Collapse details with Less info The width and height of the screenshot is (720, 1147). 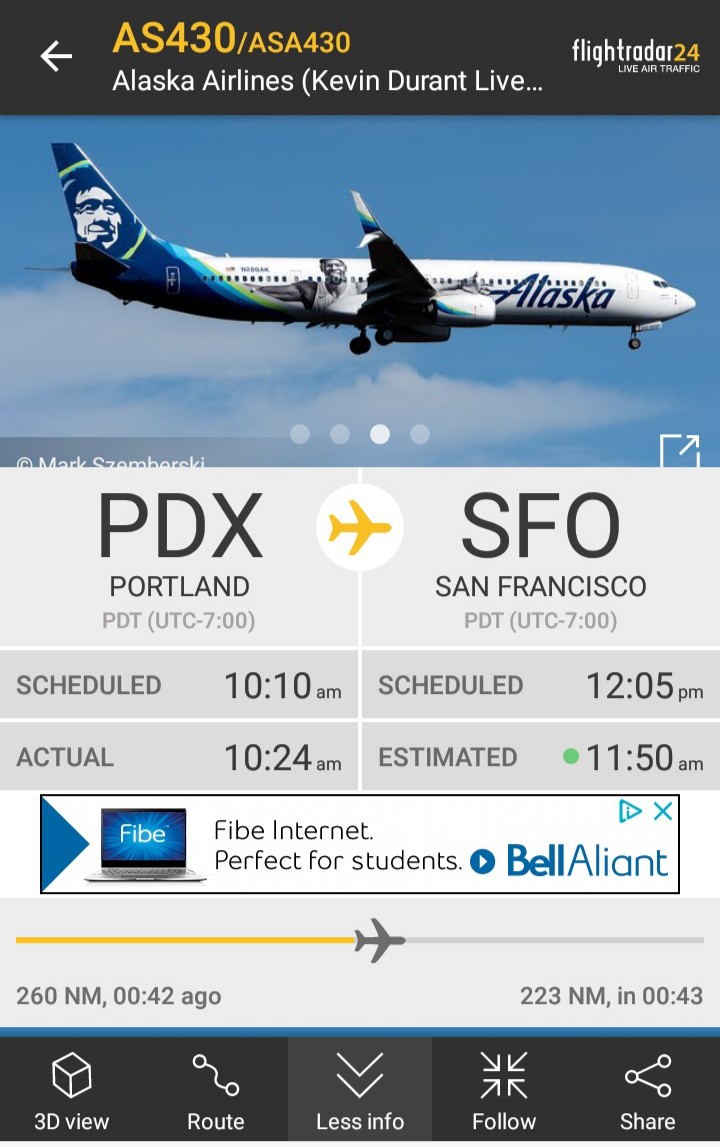tap(360, 1091)
